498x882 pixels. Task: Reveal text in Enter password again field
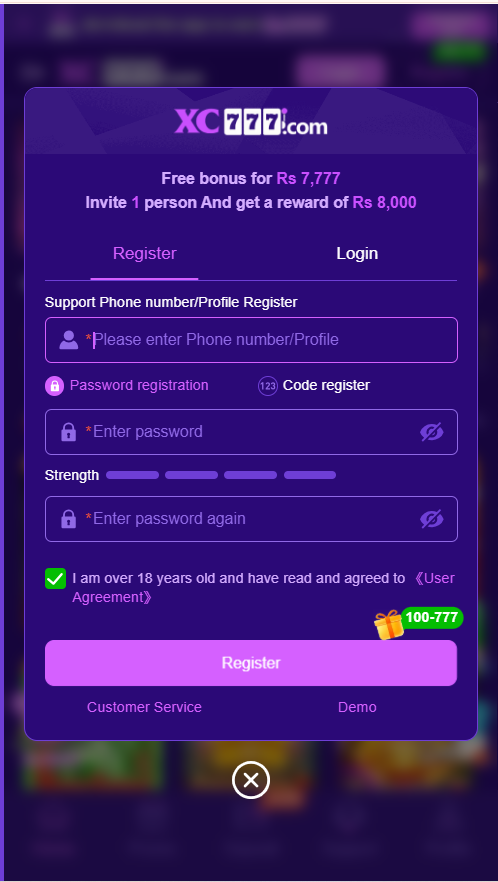(432, 519)
